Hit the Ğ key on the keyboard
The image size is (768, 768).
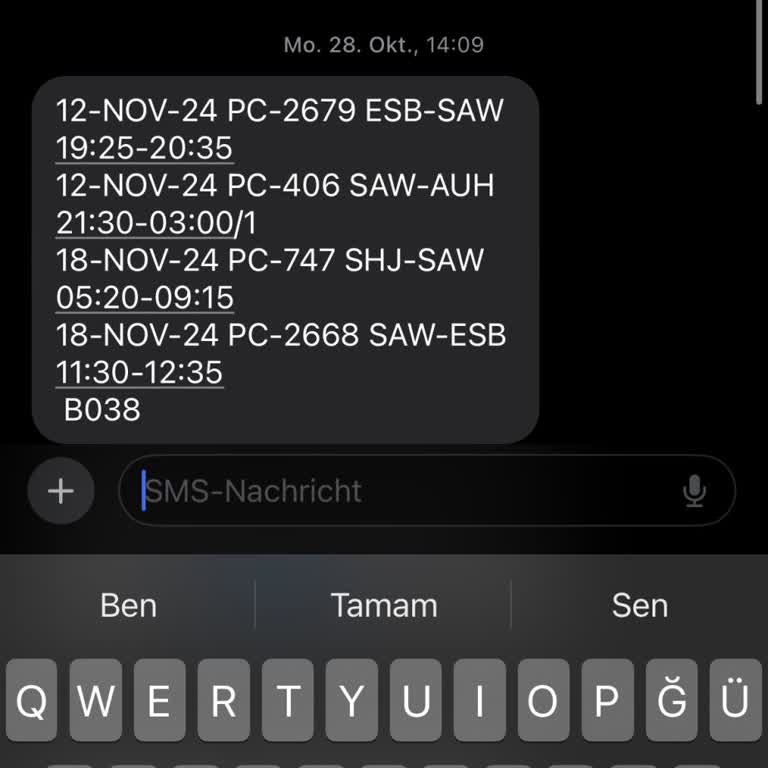672,702
